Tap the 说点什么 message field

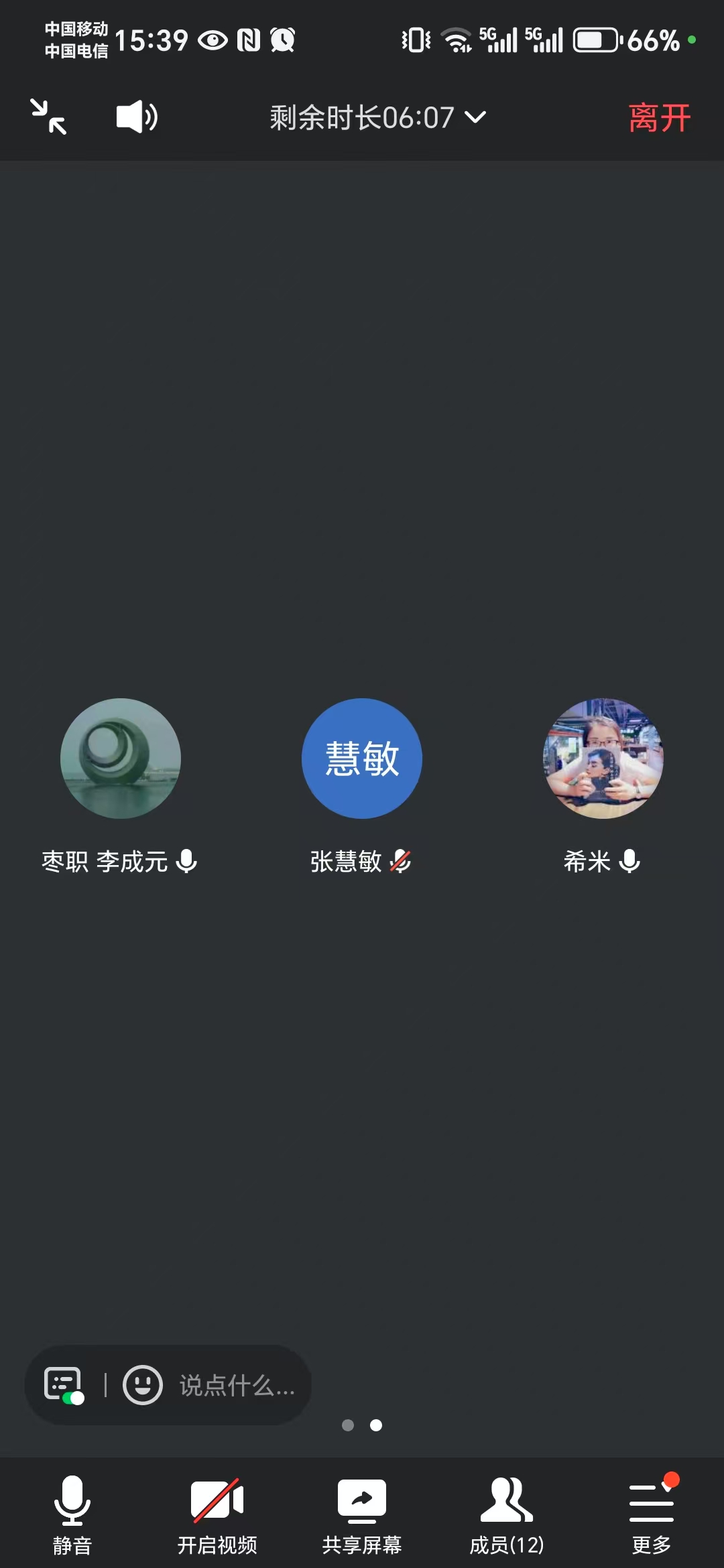pos(237,1385)
